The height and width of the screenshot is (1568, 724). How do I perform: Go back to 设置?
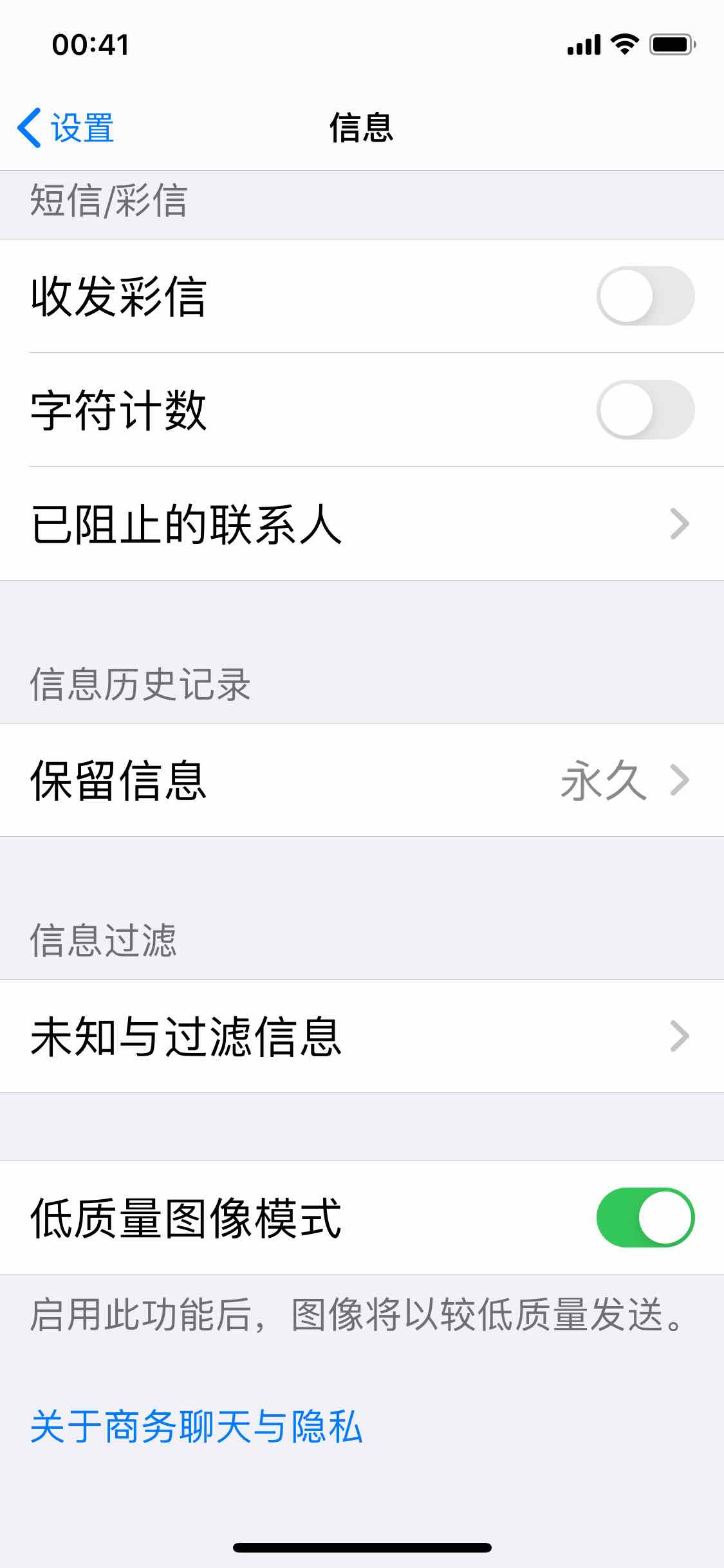coord(66,127)
